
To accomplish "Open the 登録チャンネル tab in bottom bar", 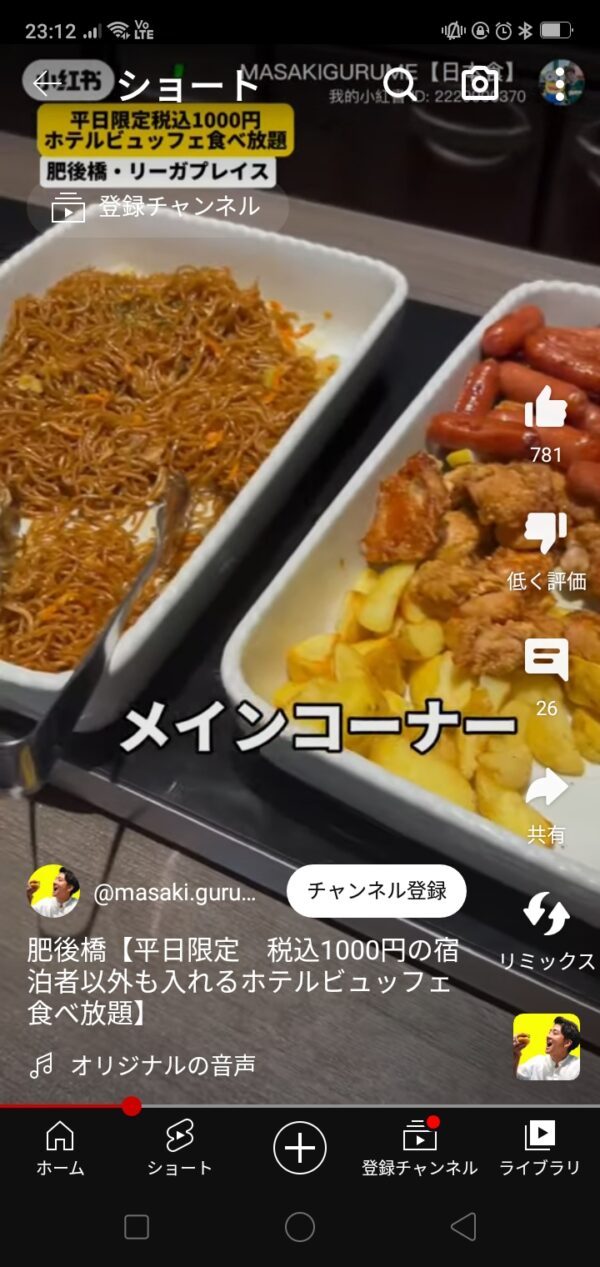I will click(x=420, y=1148).
